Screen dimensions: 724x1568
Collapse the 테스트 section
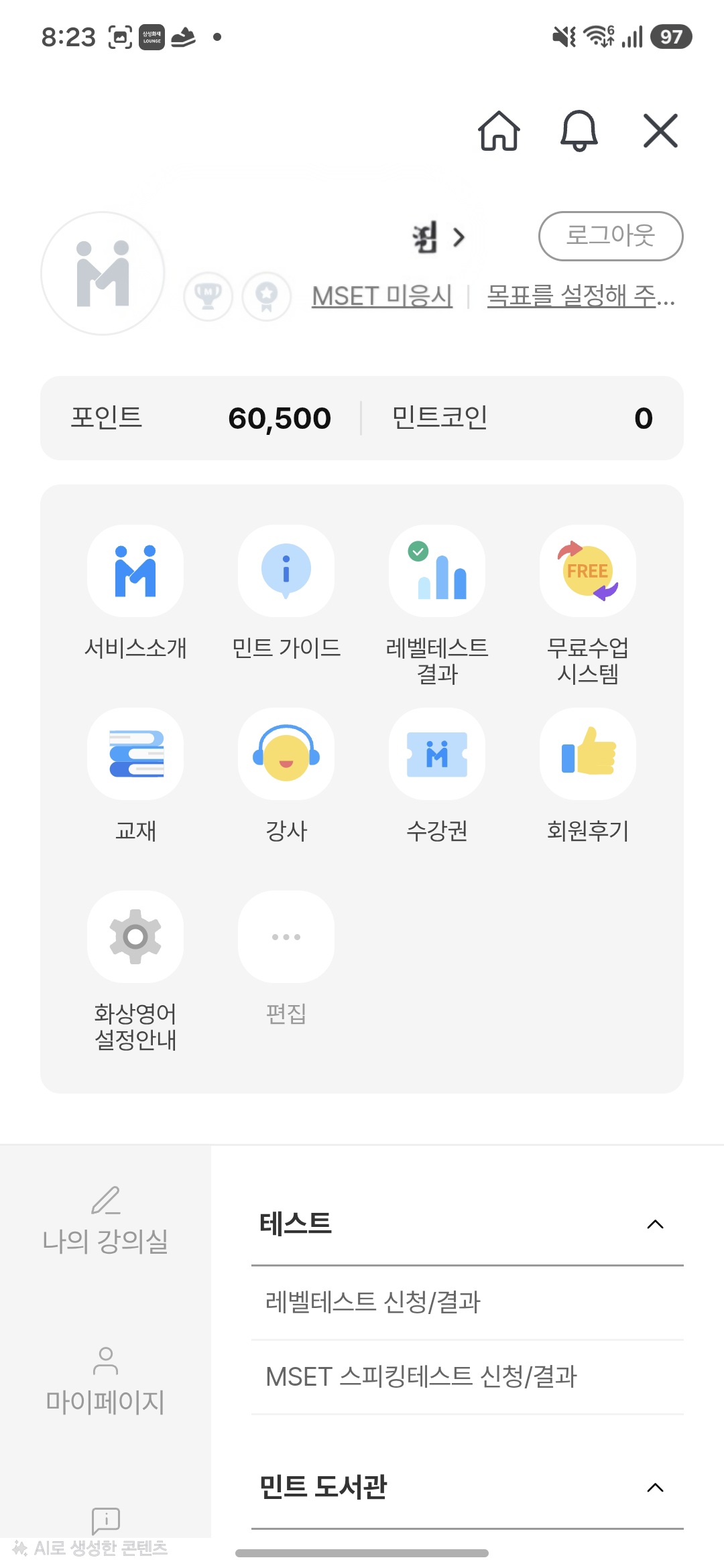coord(655,1224)
